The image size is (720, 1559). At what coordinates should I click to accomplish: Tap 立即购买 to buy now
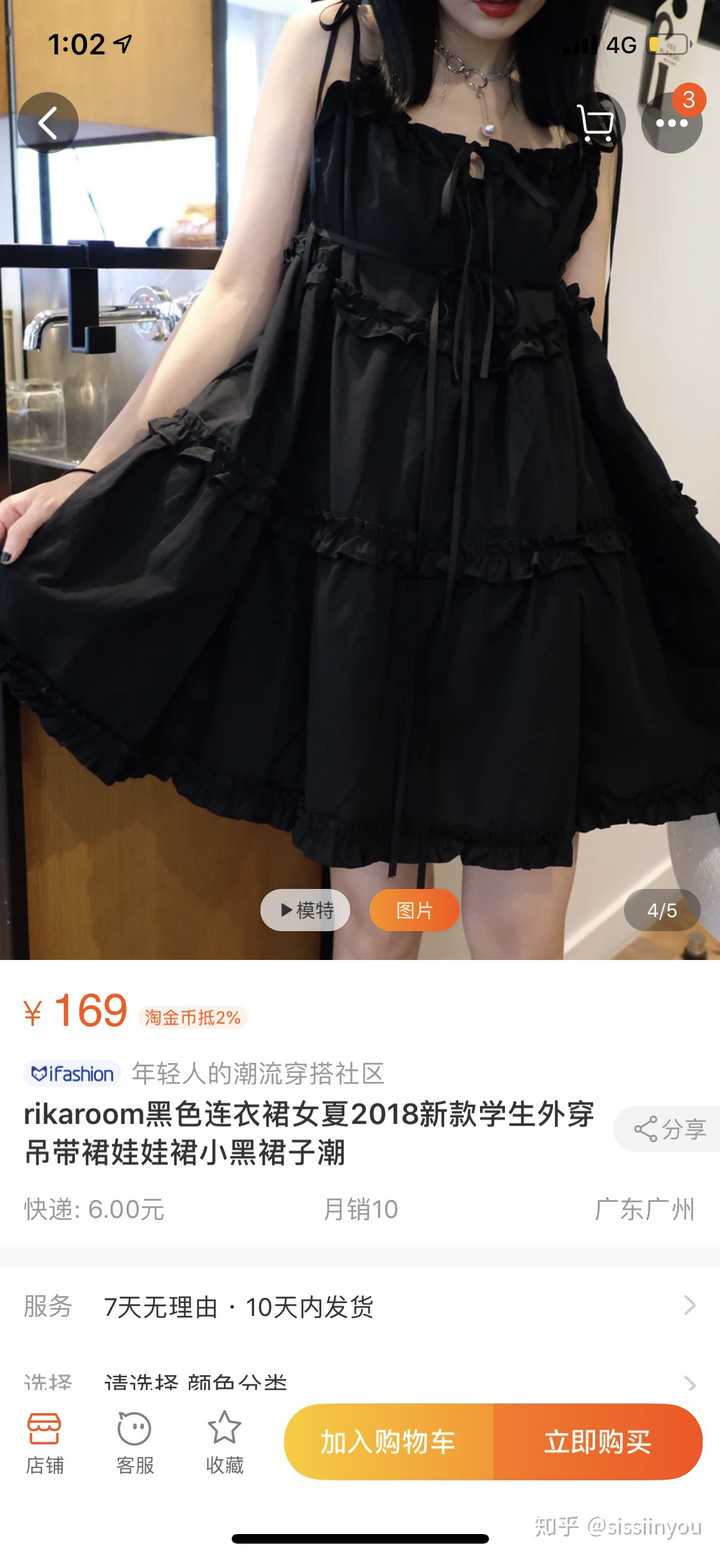coord(597,1442)
